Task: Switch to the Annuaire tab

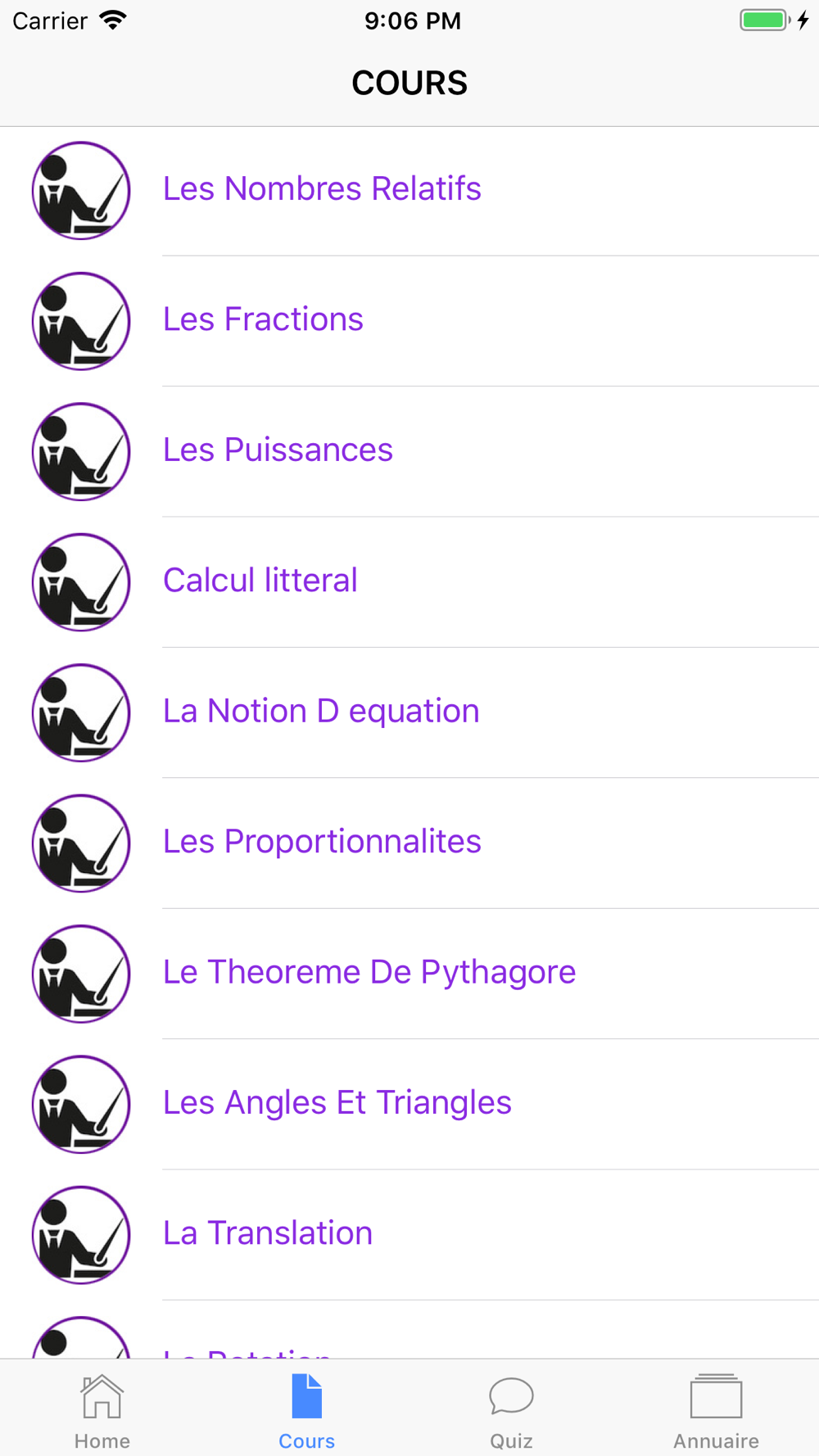Action: [717, 1410]
